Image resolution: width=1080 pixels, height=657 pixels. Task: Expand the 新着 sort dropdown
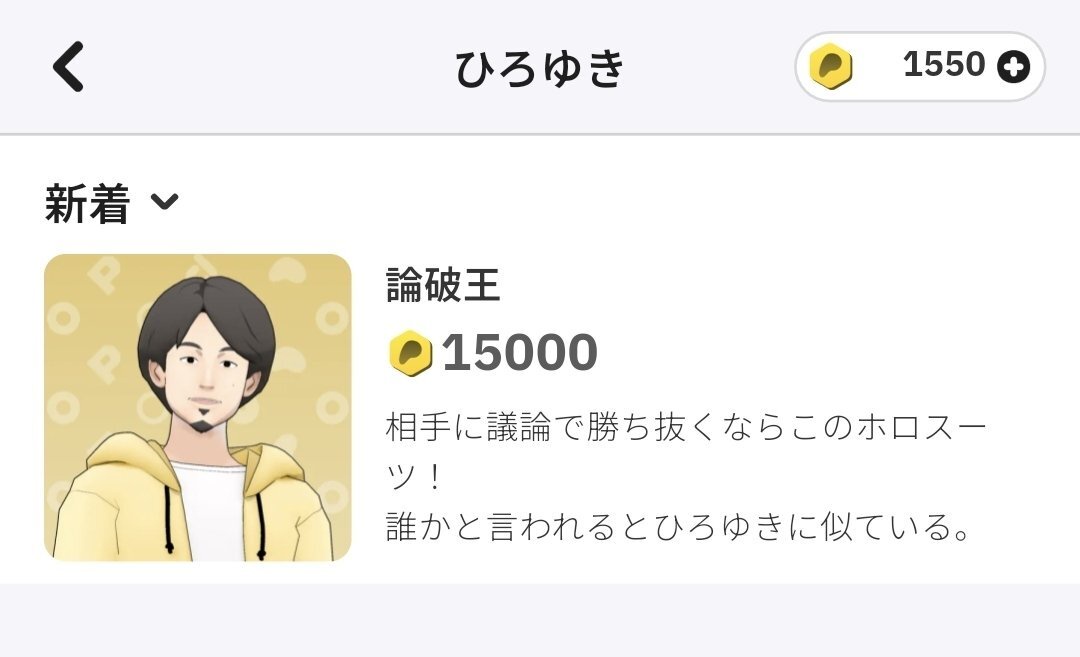tap(112, 204)
